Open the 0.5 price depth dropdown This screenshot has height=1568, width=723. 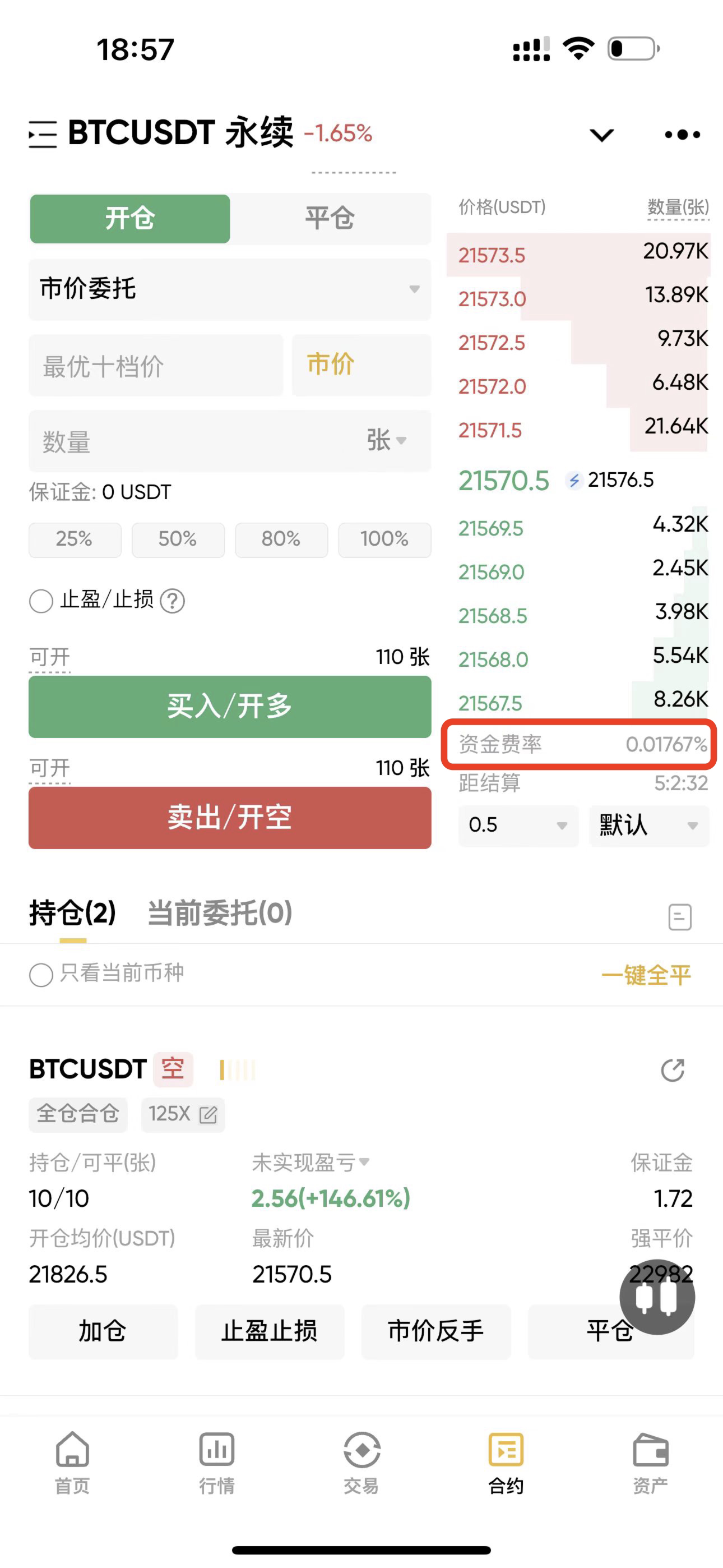point(518,825)
